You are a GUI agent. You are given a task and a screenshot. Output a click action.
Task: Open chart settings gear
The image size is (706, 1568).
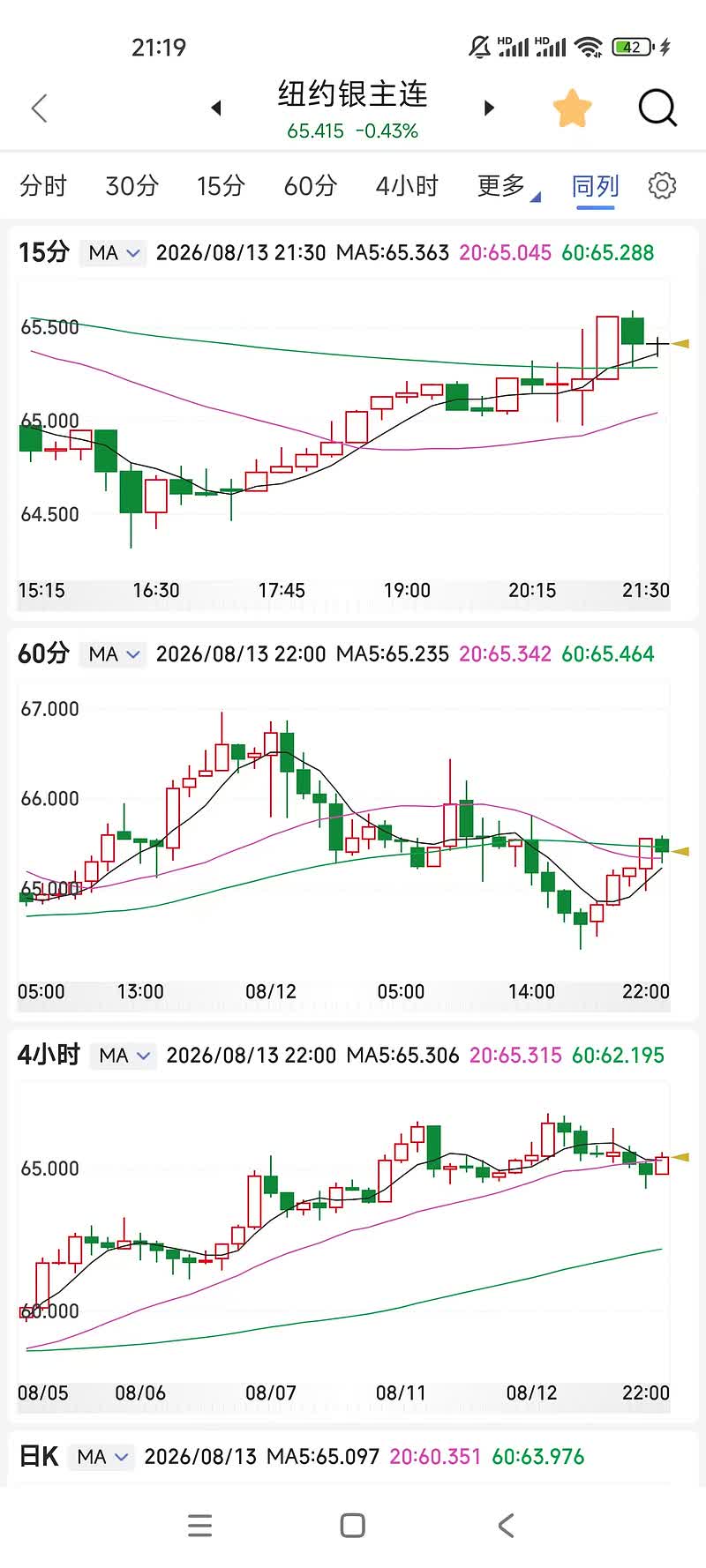tap(662, 185)
